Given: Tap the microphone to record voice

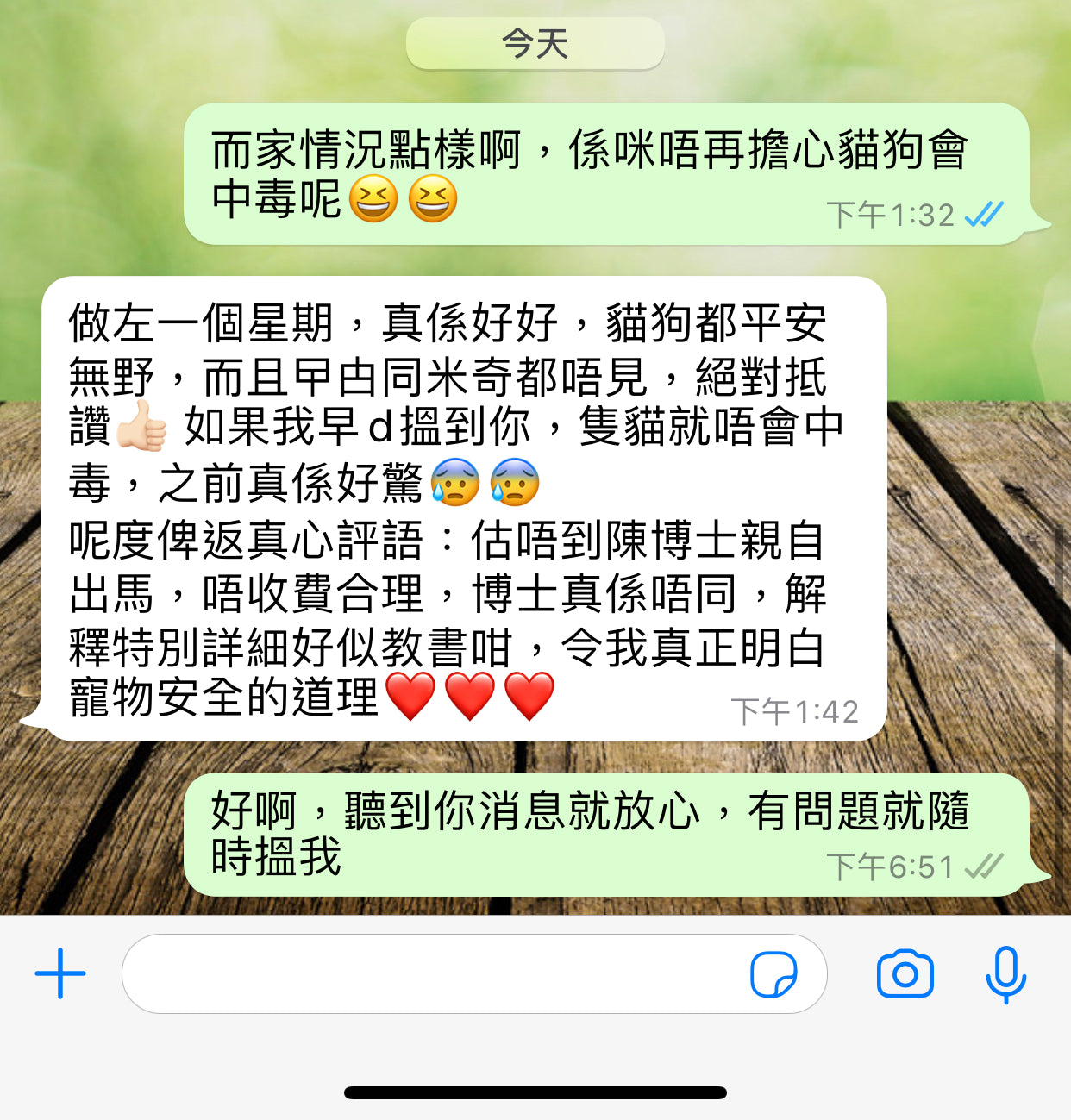Looking at the screenshot, I should (x=1005, y=974).
